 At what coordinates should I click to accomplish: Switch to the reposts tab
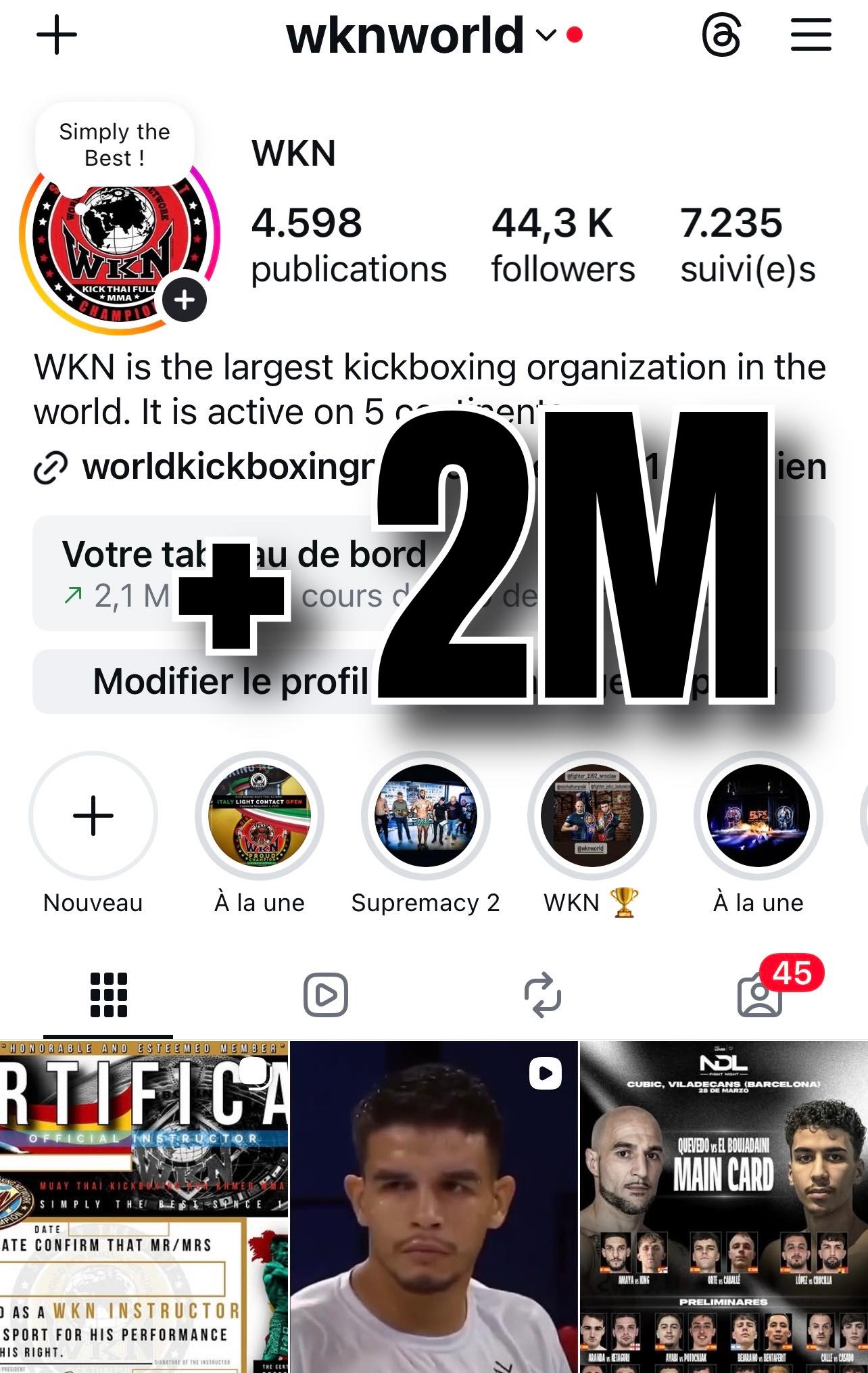tap(543, 995)
